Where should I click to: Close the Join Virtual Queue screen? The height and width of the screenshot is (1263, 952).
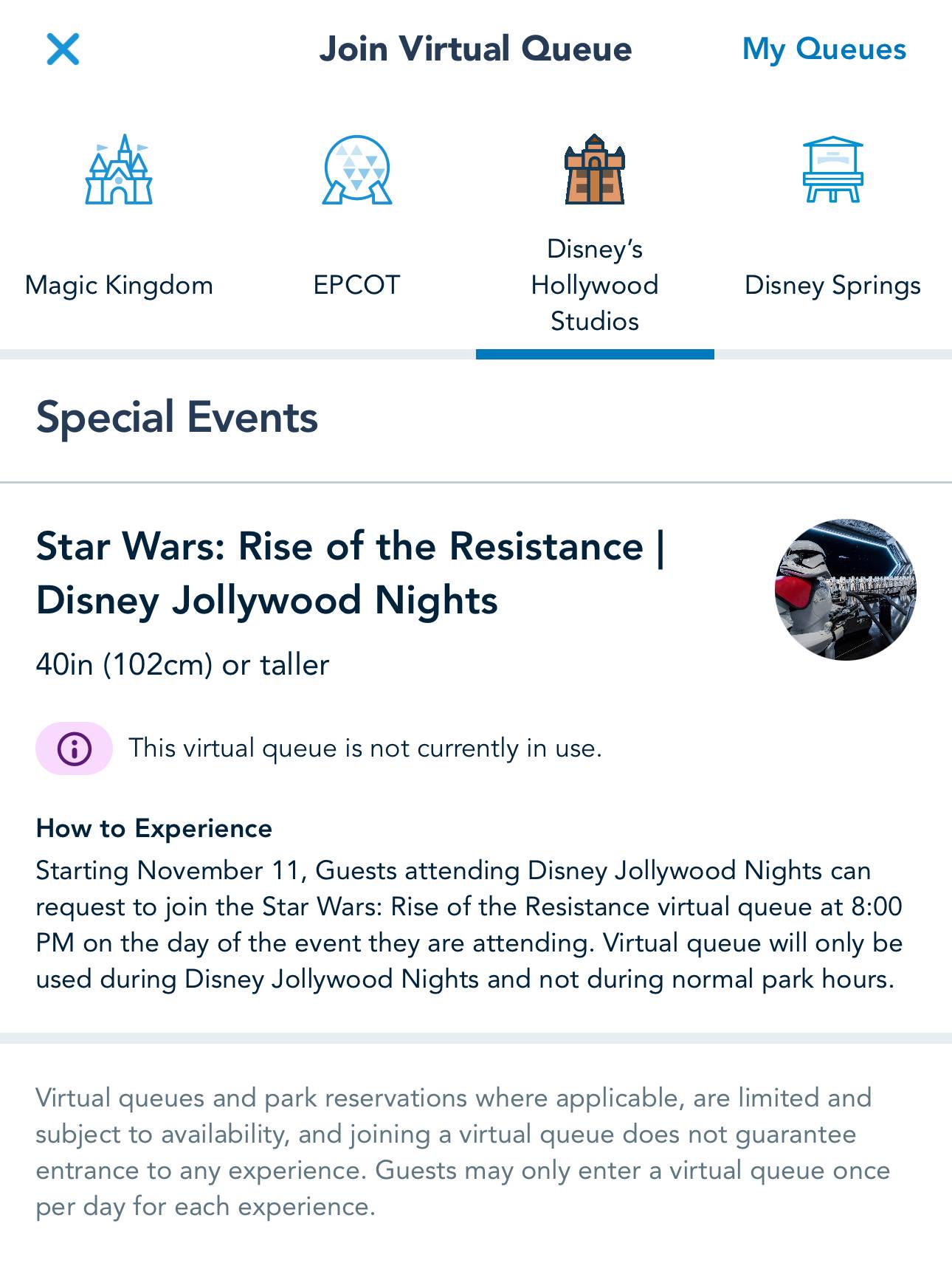pos(63,49)
